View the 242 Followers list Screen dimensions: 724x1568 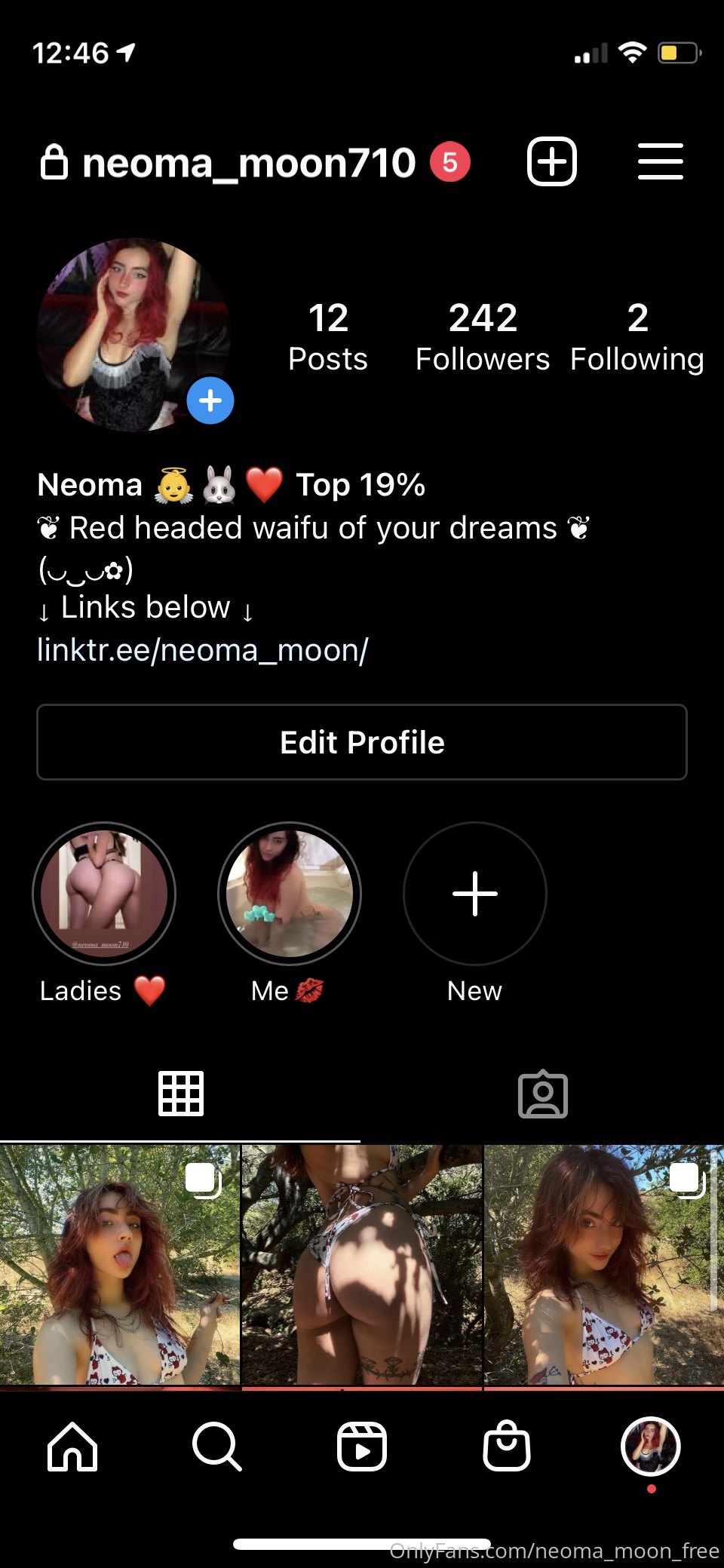click(x=483, y=337)
